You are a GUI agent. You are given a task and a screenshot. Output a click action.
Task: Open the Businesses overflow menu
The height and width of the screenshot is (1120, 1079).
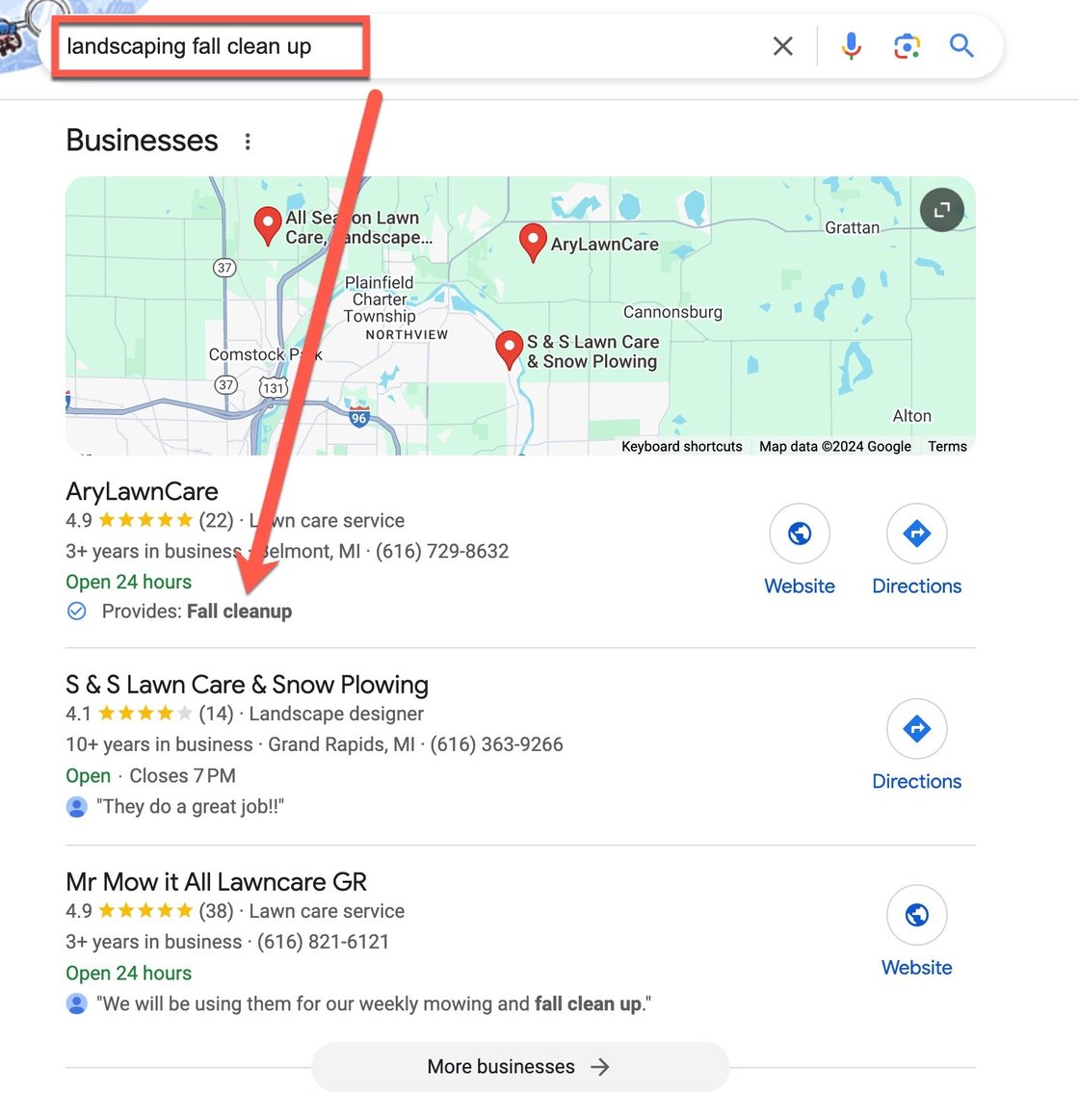(x=248, y=142)
